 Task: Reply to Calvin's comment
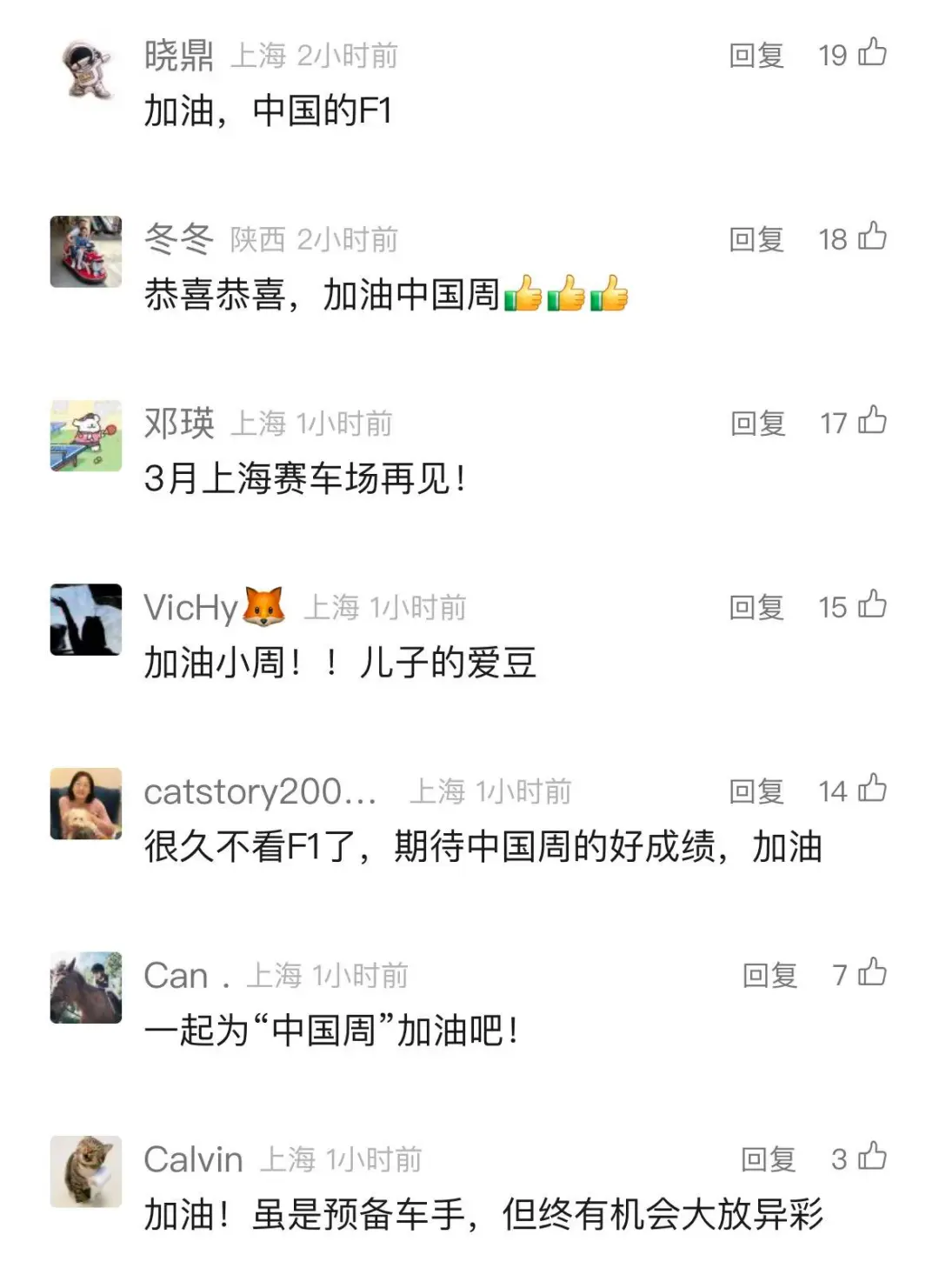pyautogui.click(x=768, y=1159)
